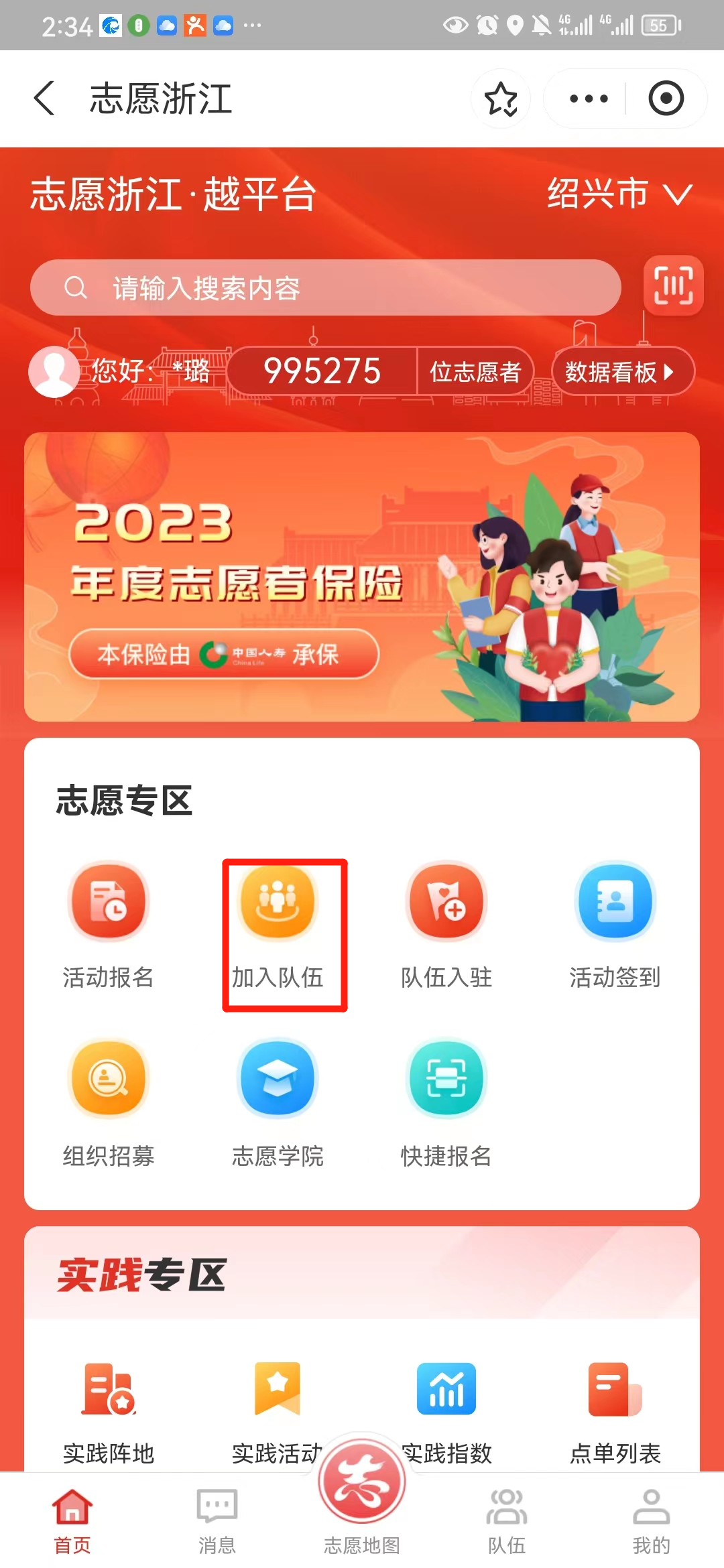
Task: Add mini program to favorites star
Action: pyautogui.click(x=501, y=99)
